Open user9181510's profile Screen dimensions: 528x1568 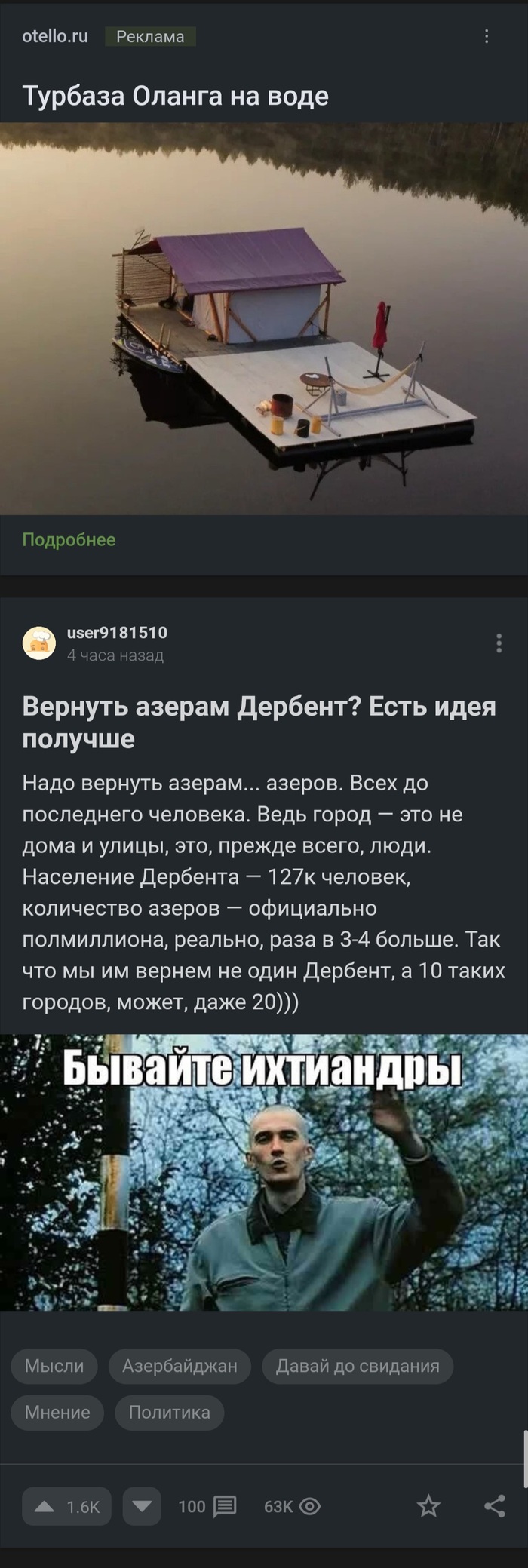click(116, 633)
